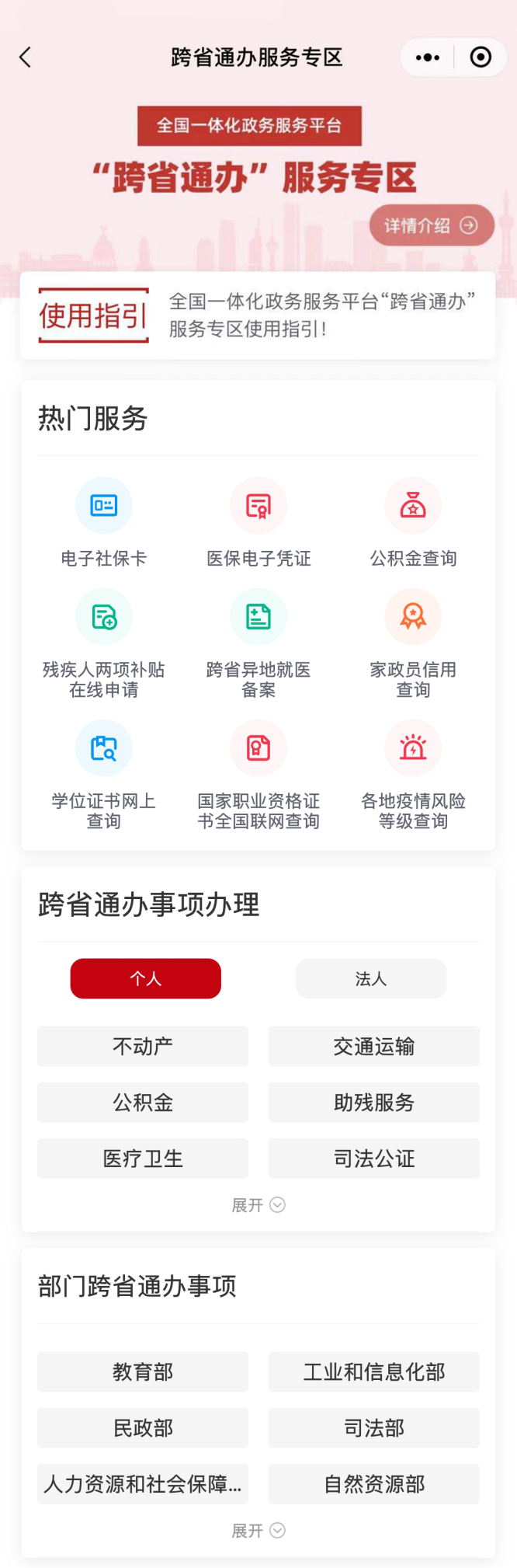Choose the 不动产 category
The height and width of the screenshot is (1568, 517).
pyautogui.click(x=143, y=1046)
